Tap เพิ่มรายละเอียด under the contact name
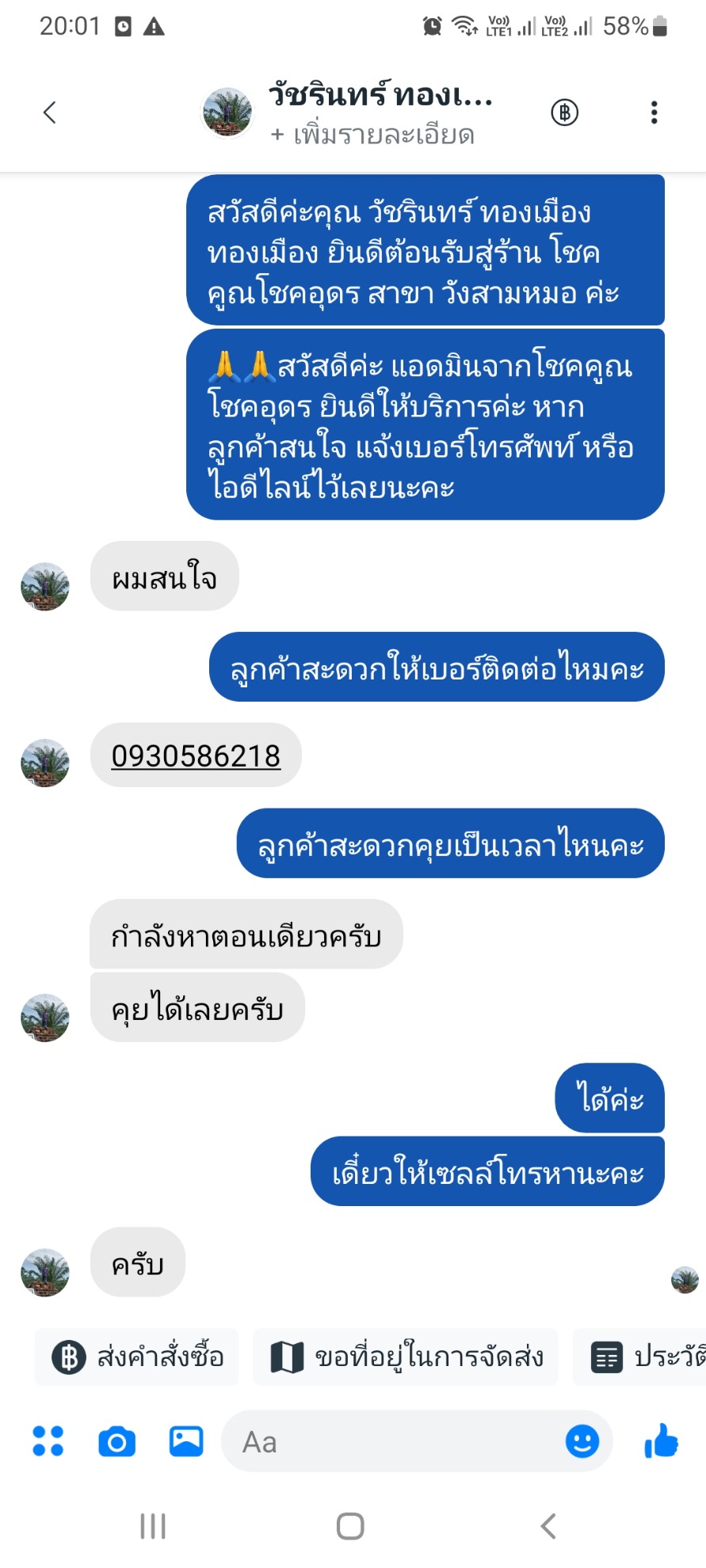This screenshot has height=1568, width=706. tap(372, 135)
